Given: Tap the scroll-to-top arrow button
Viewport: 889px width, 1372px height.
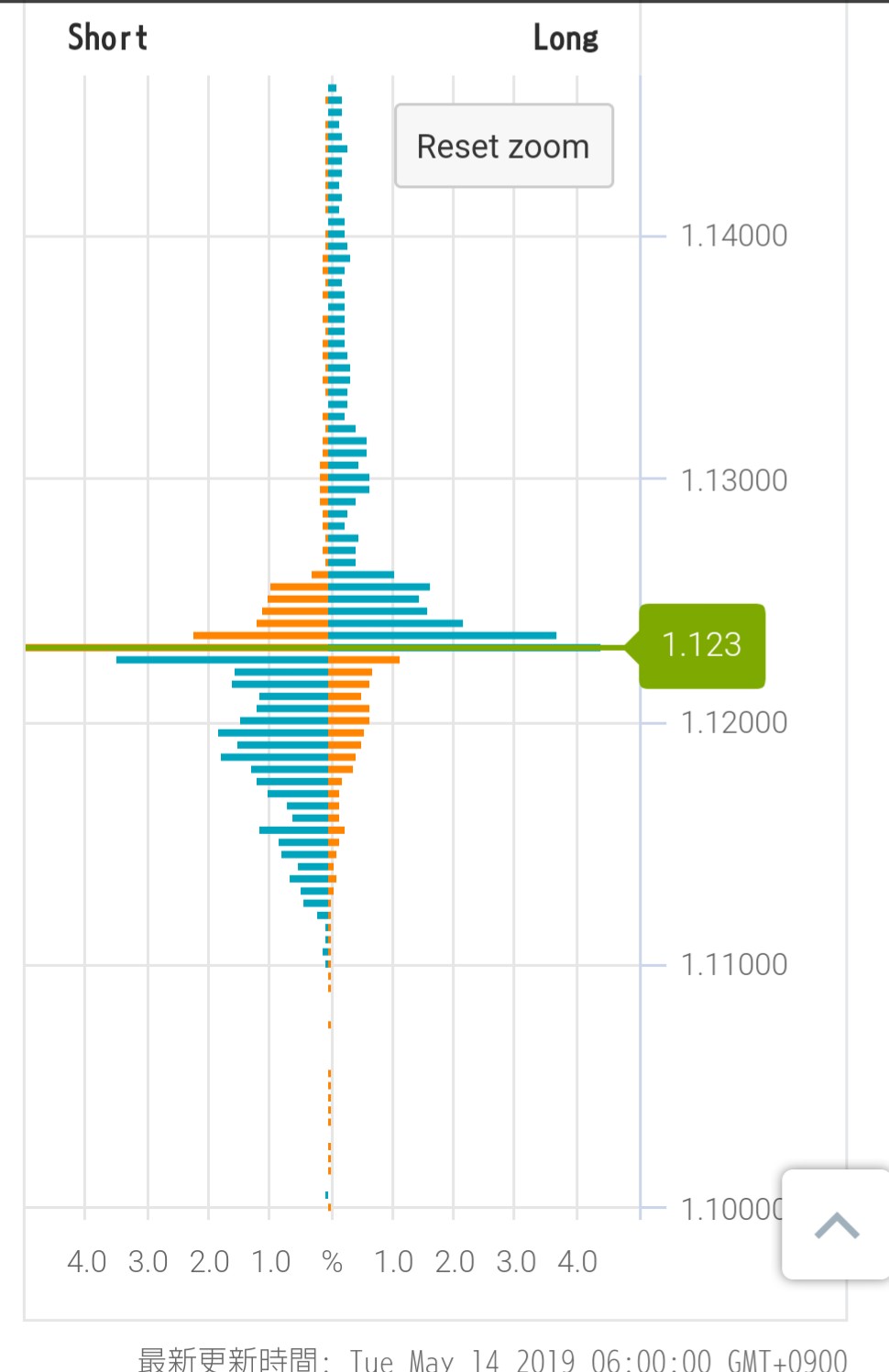Looking at the screenshot, I should click(836, 1224).
